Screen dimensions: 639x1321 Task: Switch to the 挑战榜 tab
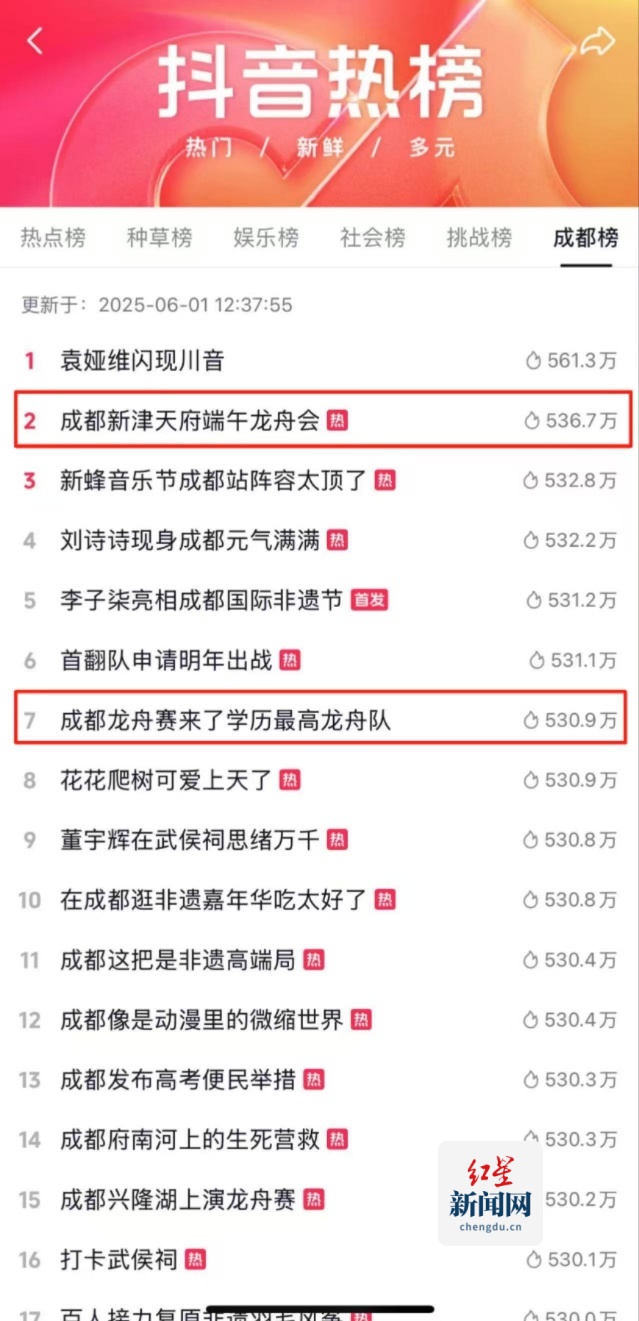pyautogui.click(x=479, y=237)
